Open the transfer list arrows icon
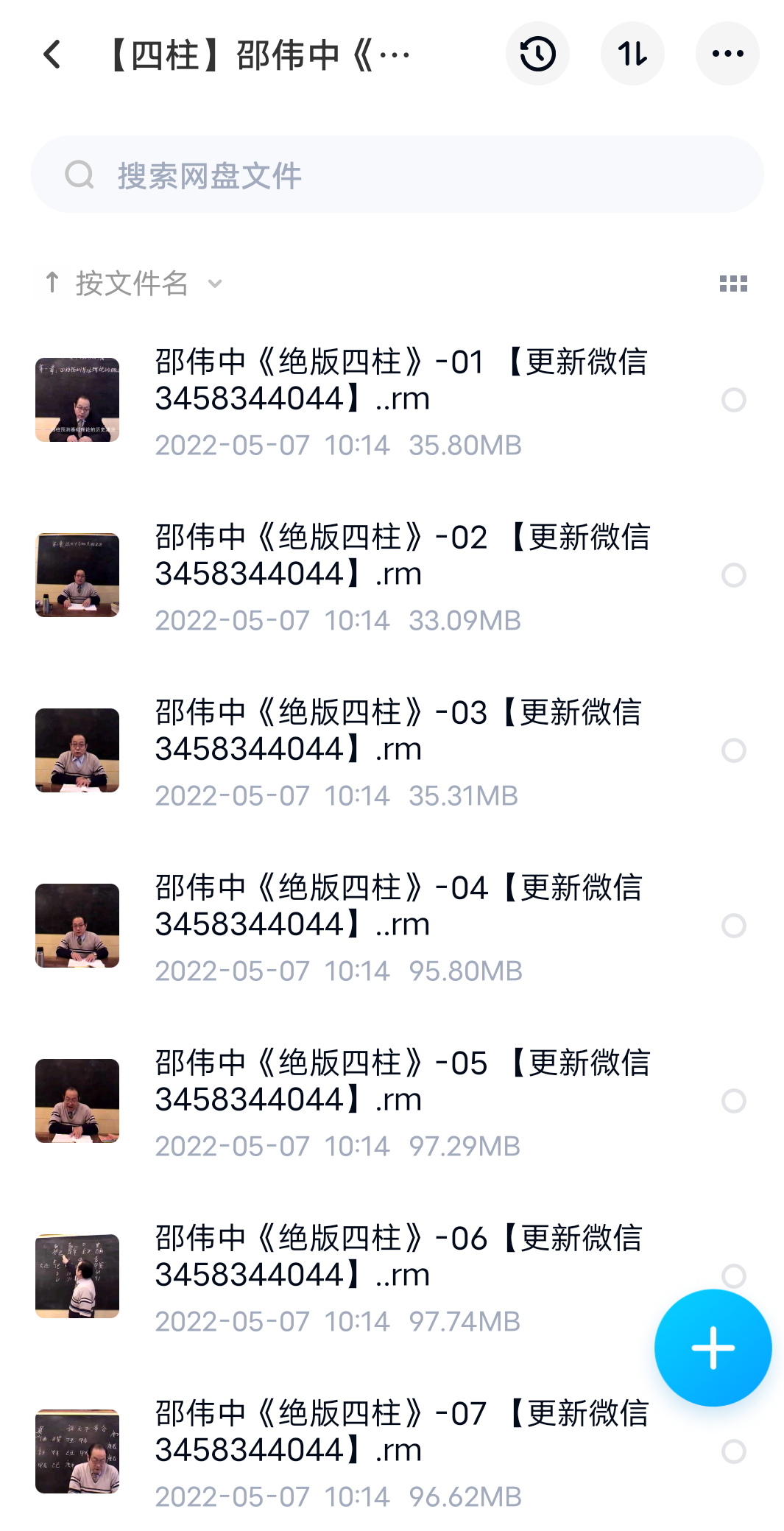Viewport: 784px width, 1531px height. tap(632, 54)
